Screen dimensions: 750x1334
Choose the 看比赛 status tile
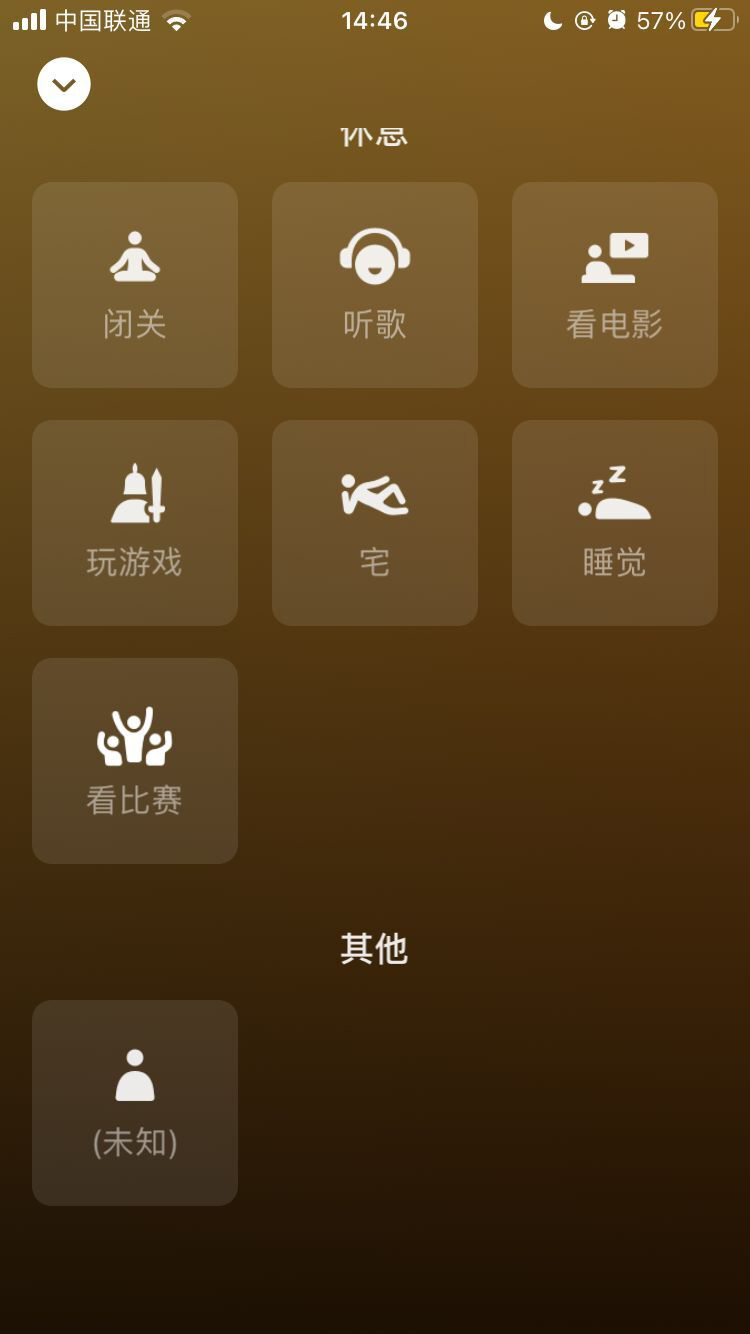coord(135,761)
